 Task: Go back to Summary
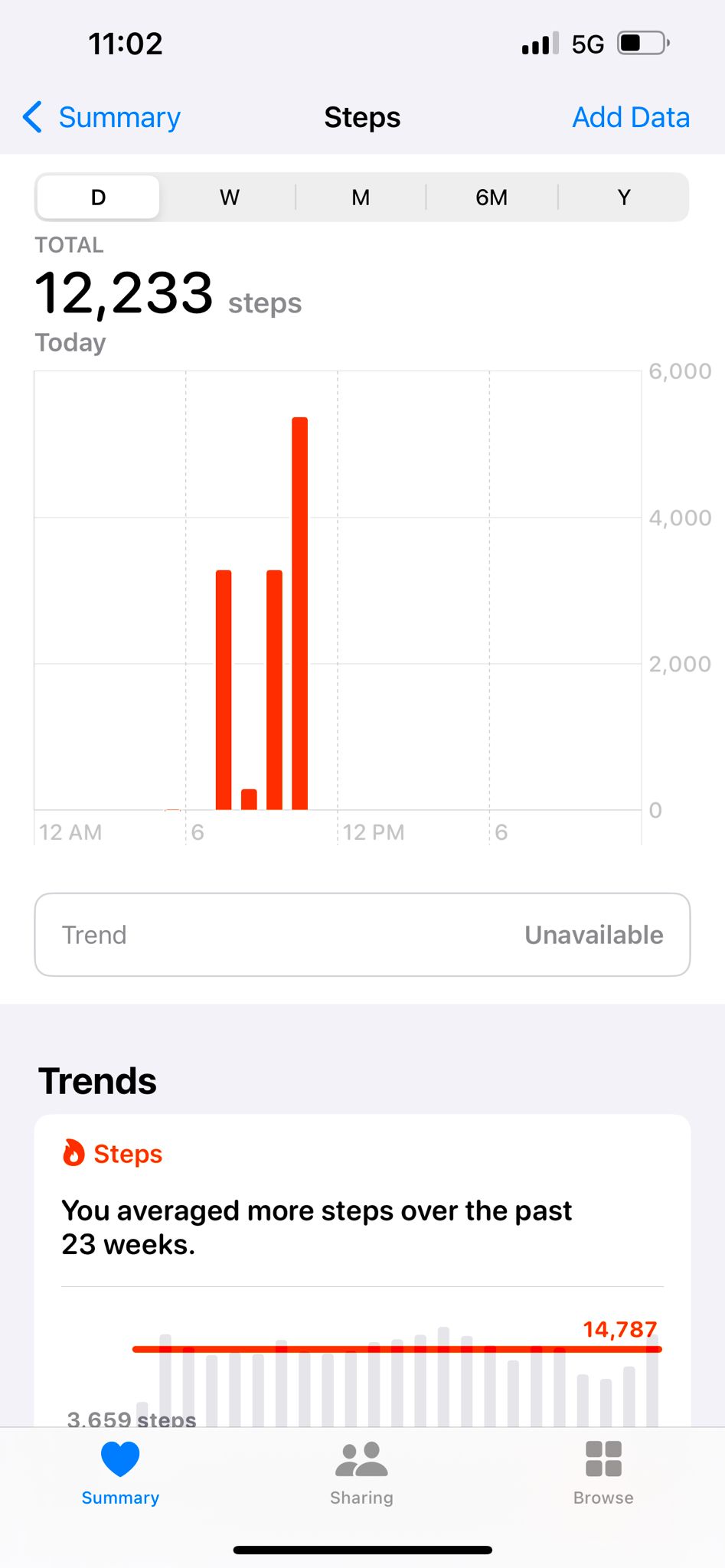coord(102,117)
